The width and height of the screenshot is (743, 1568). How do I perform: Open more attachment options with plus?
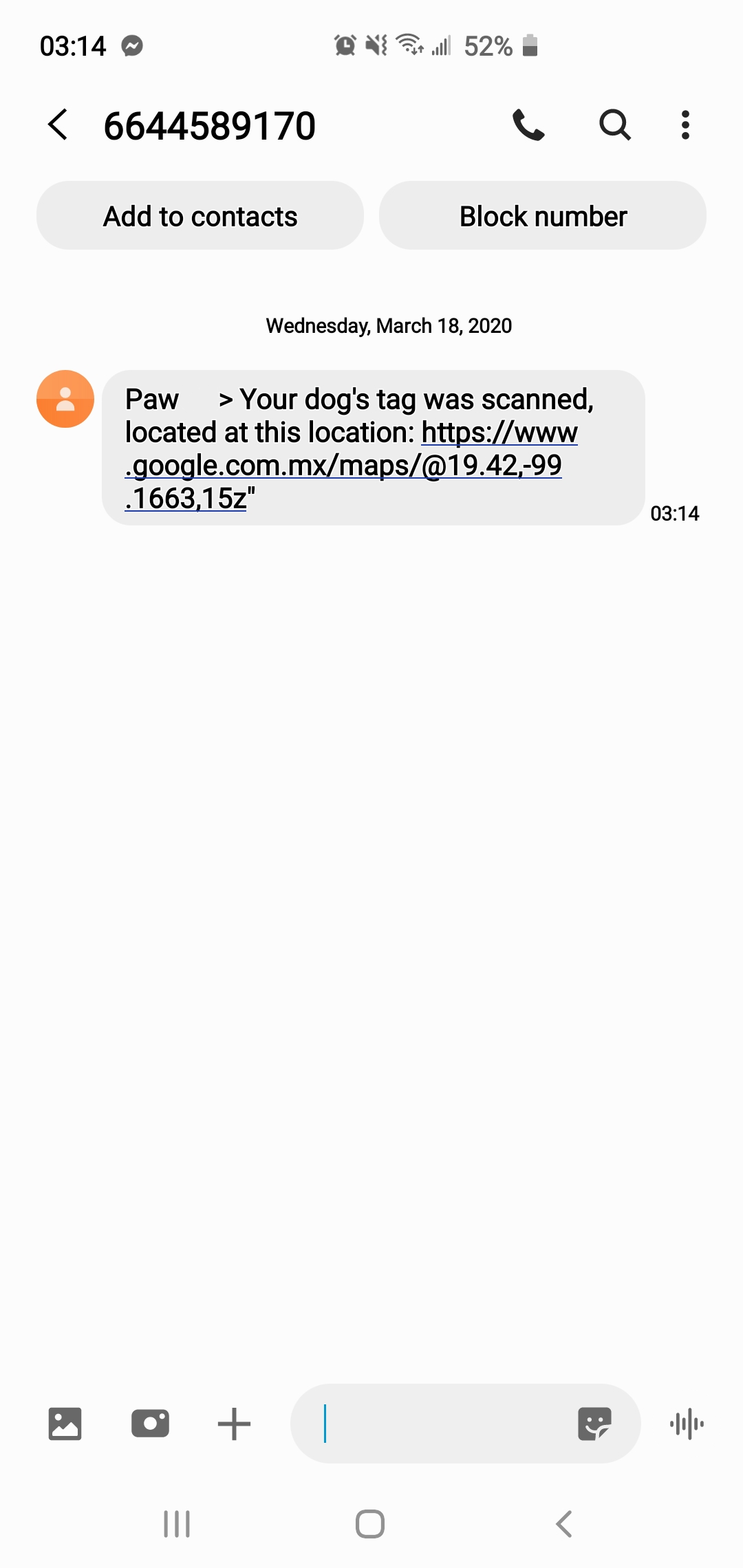(234, 1424)
